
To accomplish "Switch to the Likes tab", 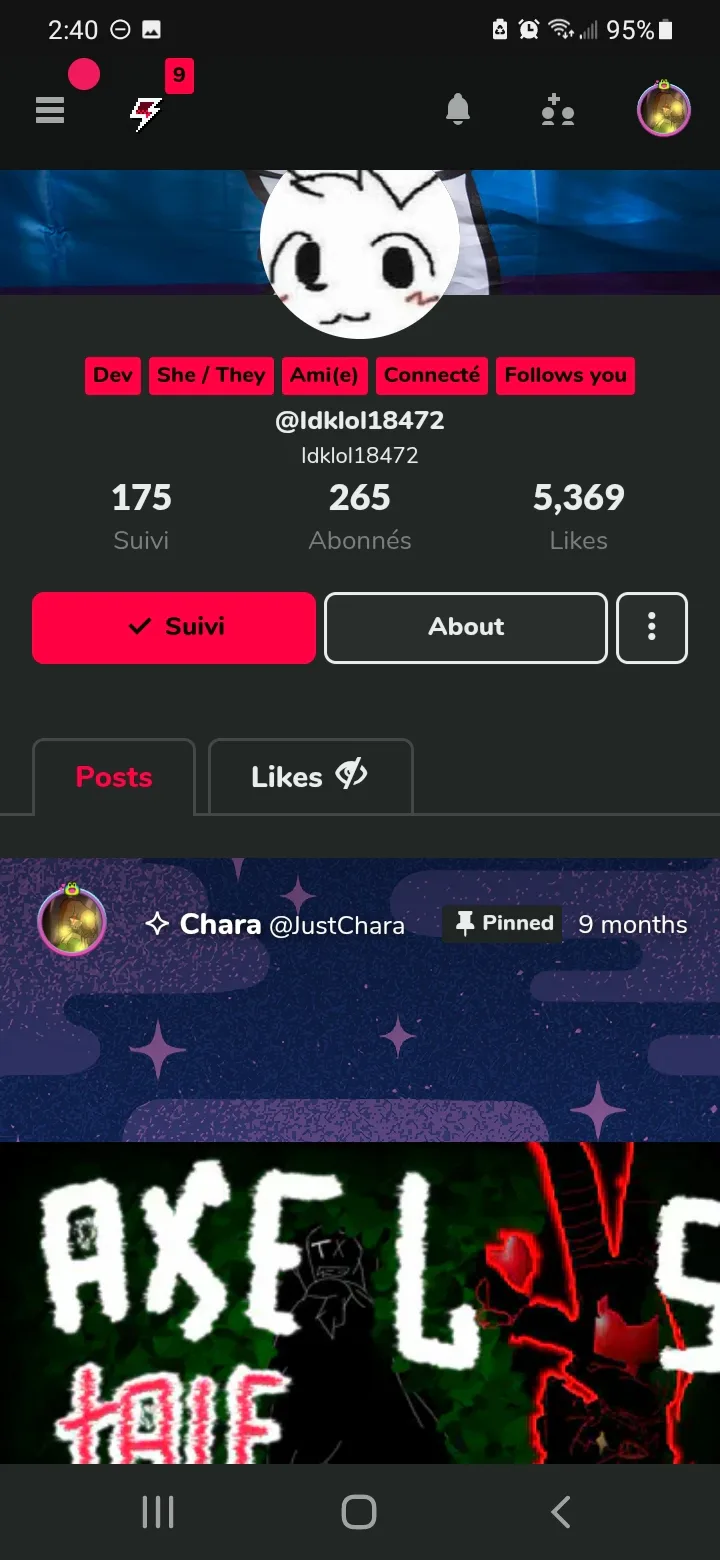I will click(310, 777).
